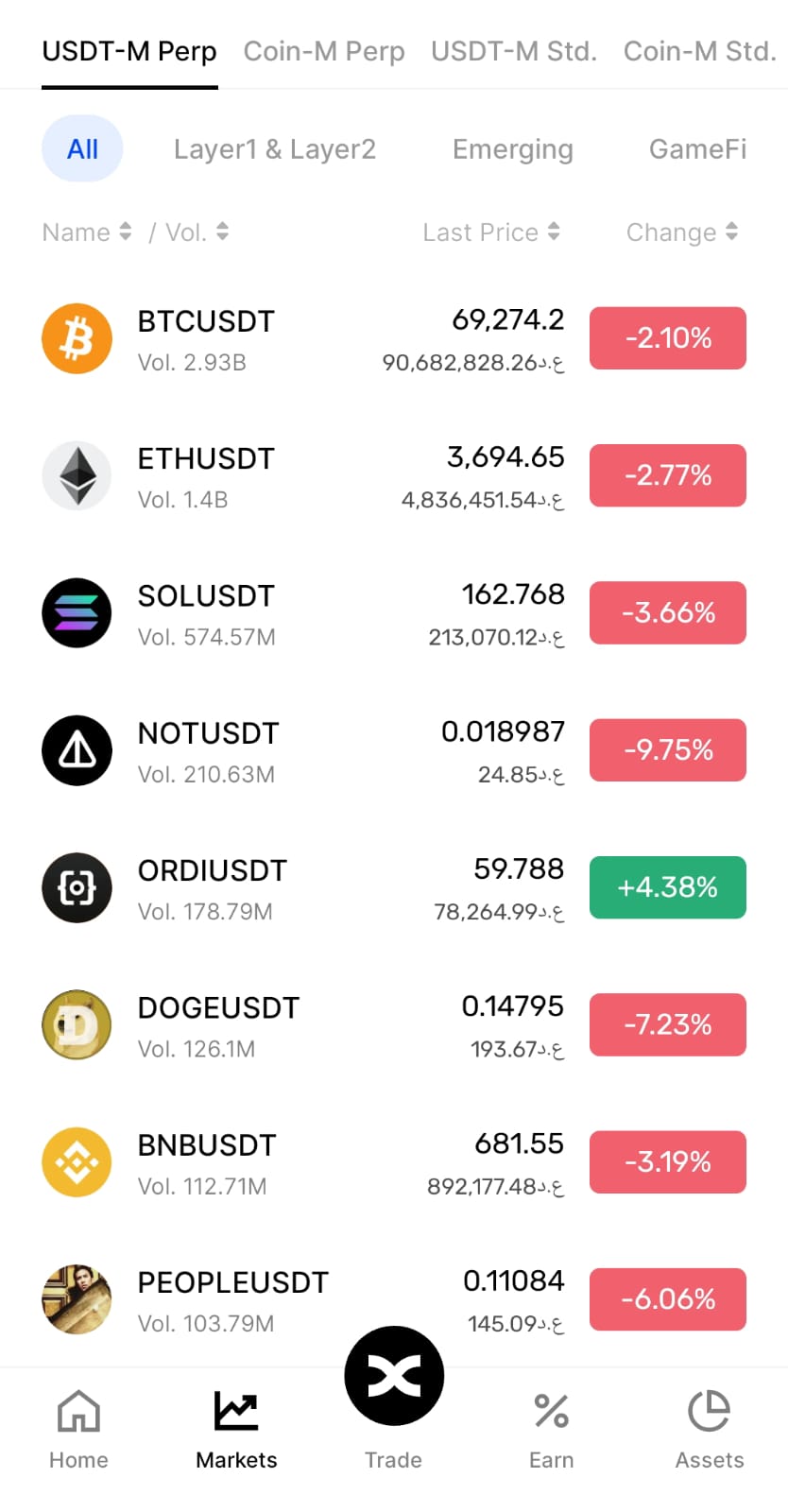The image size is (788, 1512).
Task: Select the Layer1 & Layer2 filter
Action: point(275,149)
